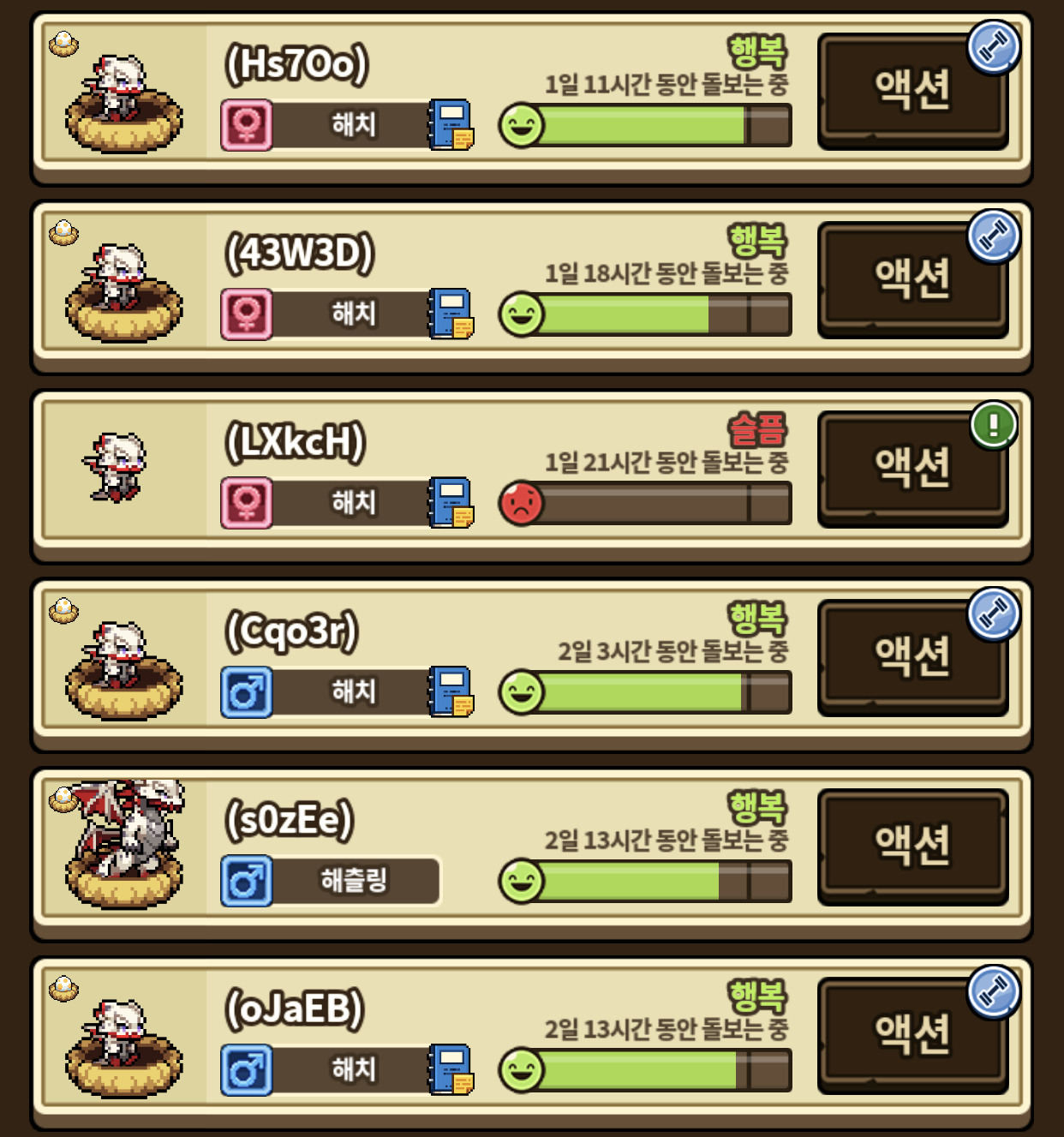This screenshot has width=1064, height=1137.
Task: Tap 액션 for the sad dragon LXkcH
Action: pos(912,469)
